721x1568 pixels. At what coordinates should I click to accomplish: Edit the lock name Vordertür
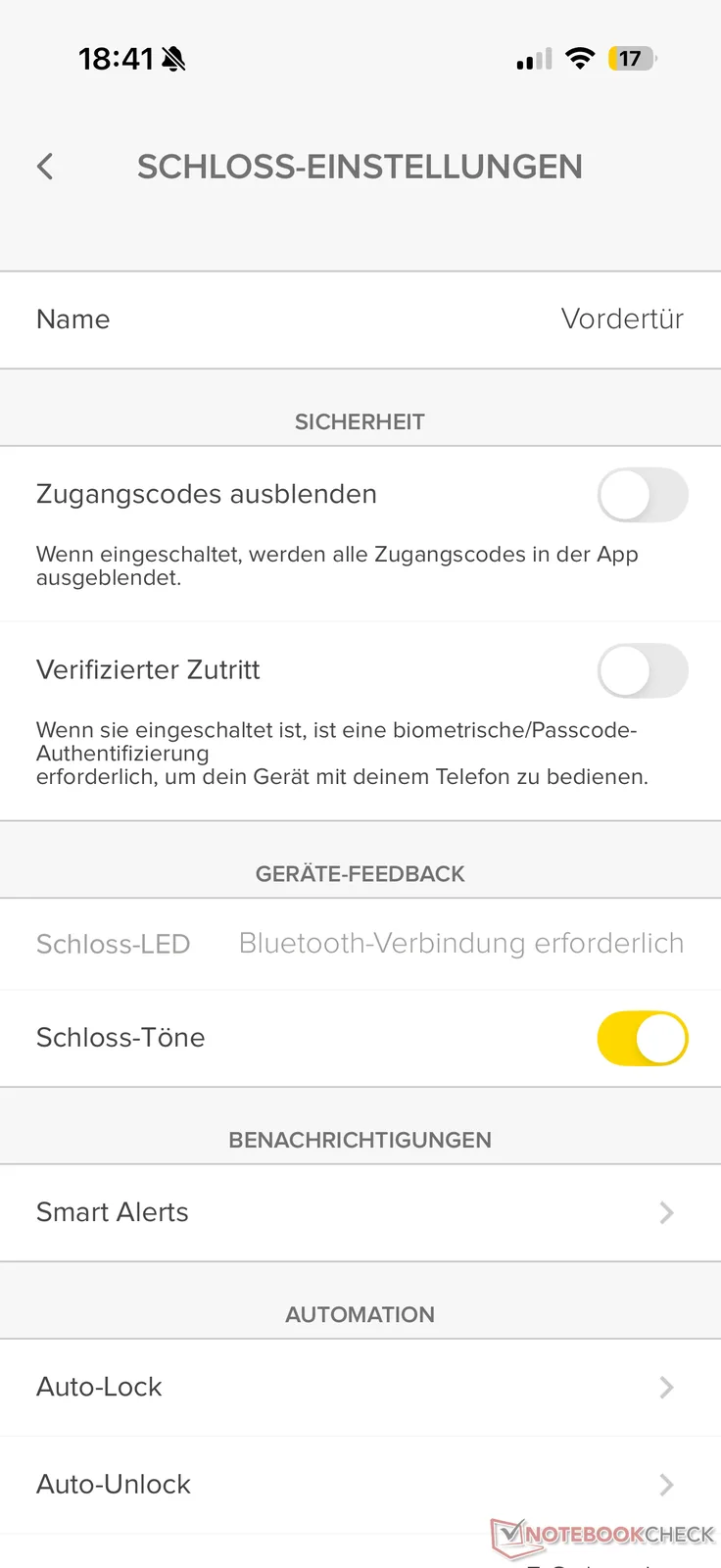coord(621,319)
